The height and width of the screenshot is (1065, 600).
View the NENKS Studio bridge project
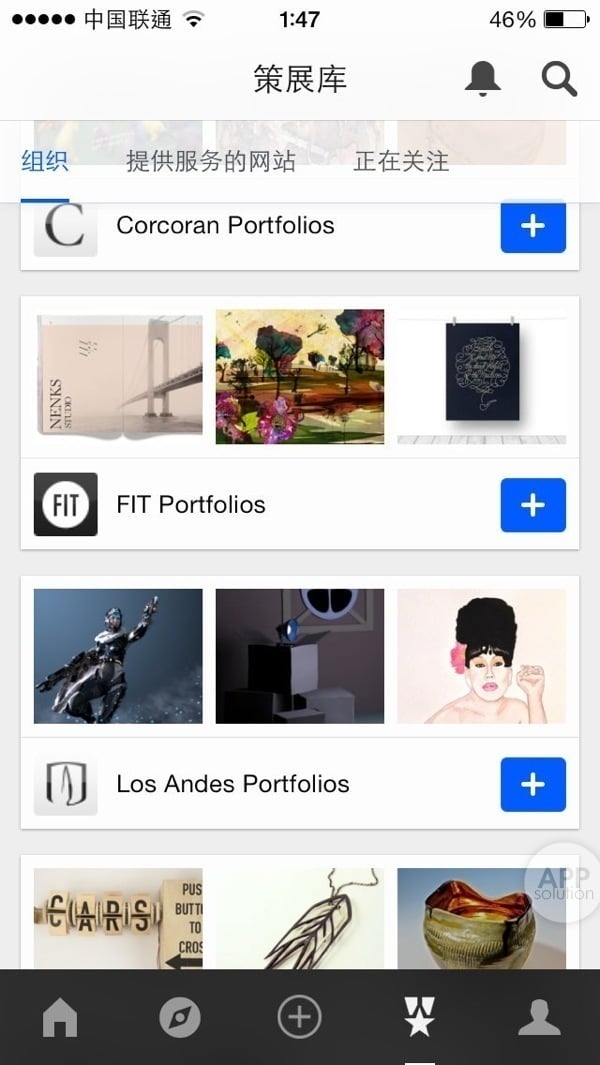[x=118, y=376]
